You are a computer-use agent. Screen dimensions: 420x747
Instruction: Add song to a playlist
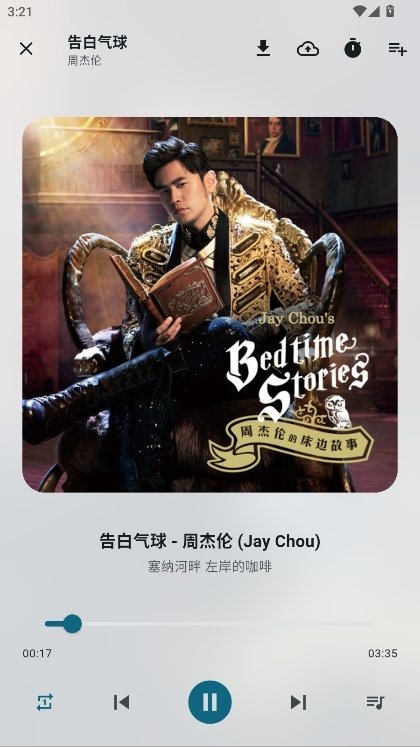tap(397, 49)
